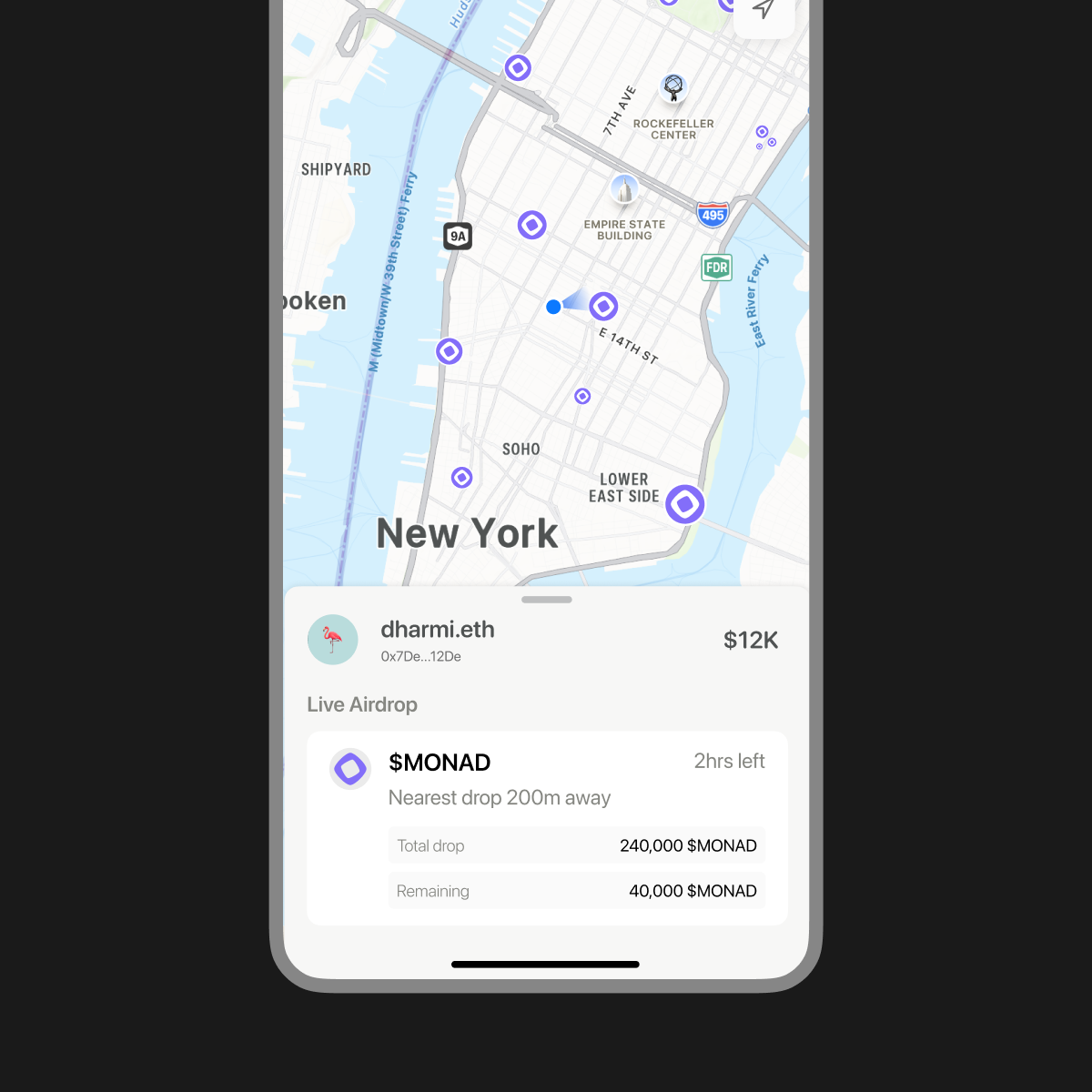Open the $MONAD live airdrop card
The height and width of the screenshot is (1092, 1092).
[546, 827]
